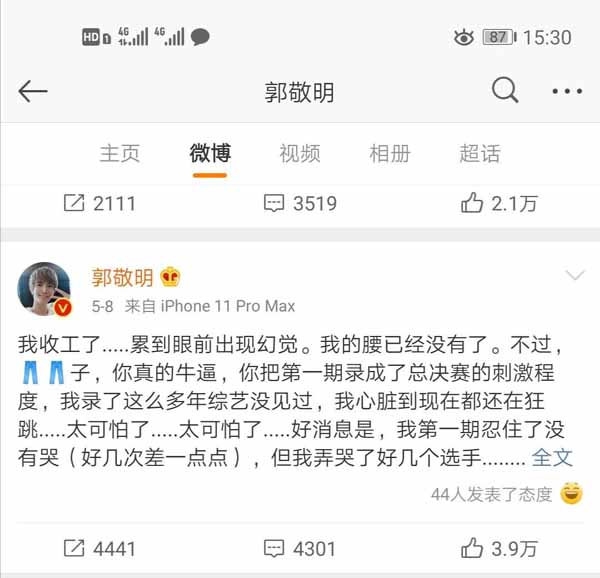Tap the 郭敬明 username on the post
Image resolution: width=600 pixels, height=578 pixels.
(x=122, y=278)
